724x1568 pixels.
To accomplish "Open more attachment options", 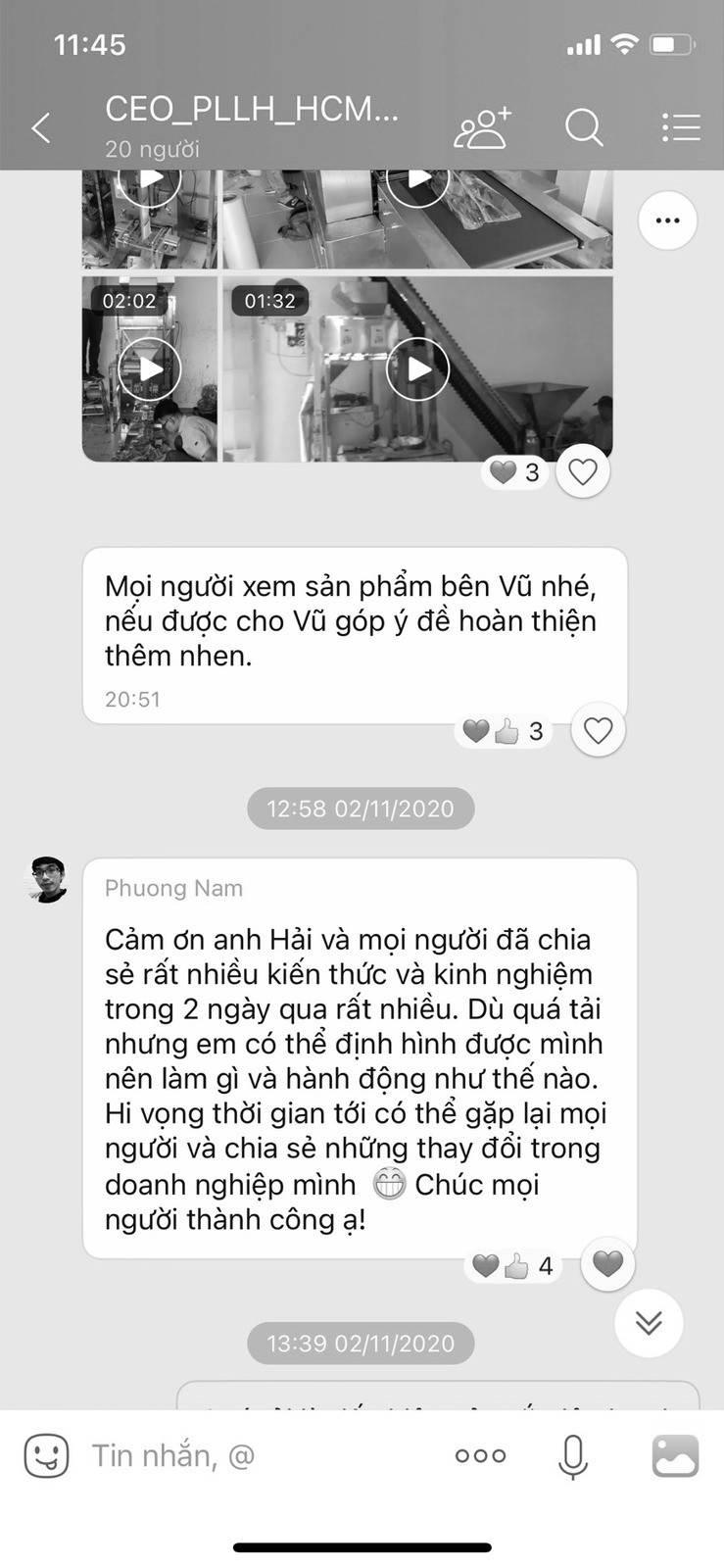I will [x=480, y=1455].
